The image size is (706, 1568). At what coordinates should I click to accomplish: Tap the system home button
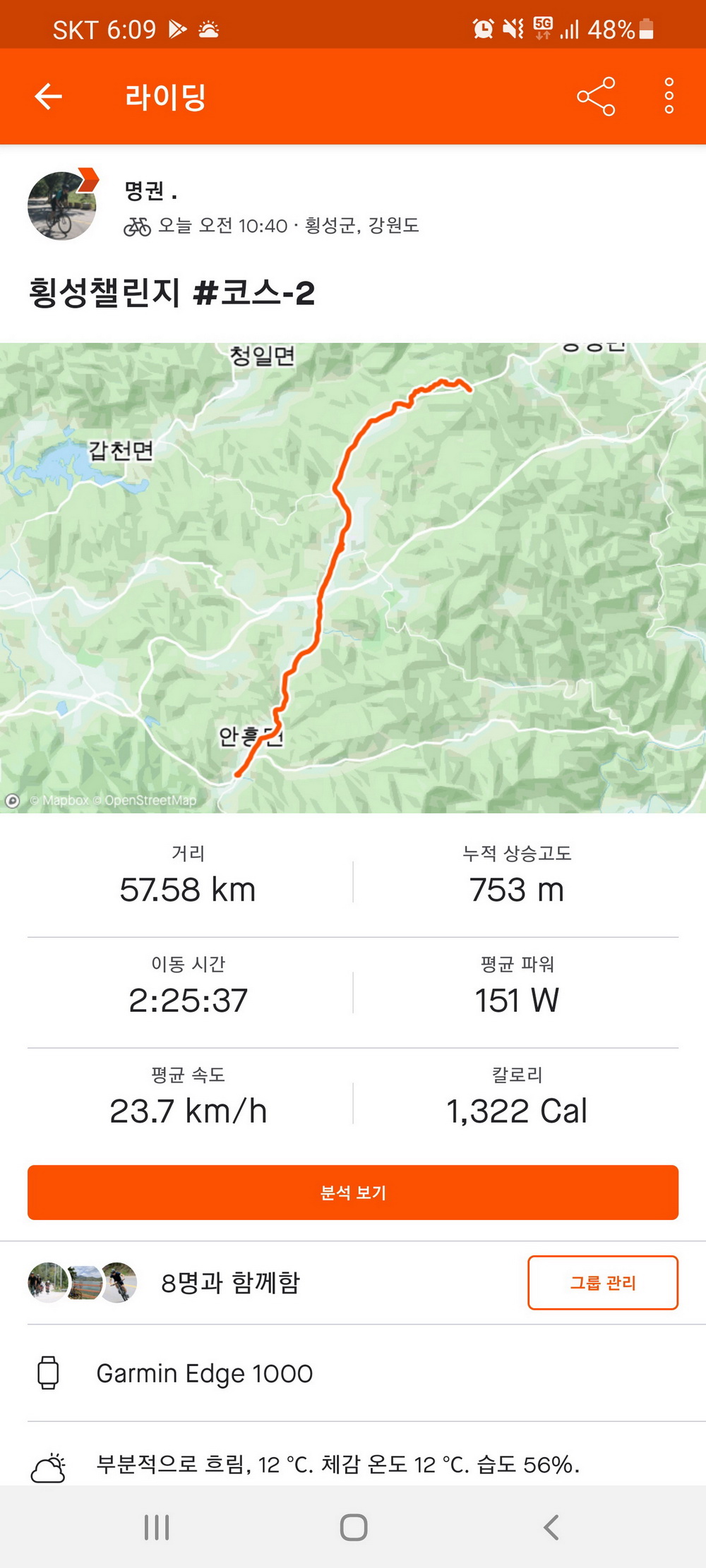pos(353,1527)
